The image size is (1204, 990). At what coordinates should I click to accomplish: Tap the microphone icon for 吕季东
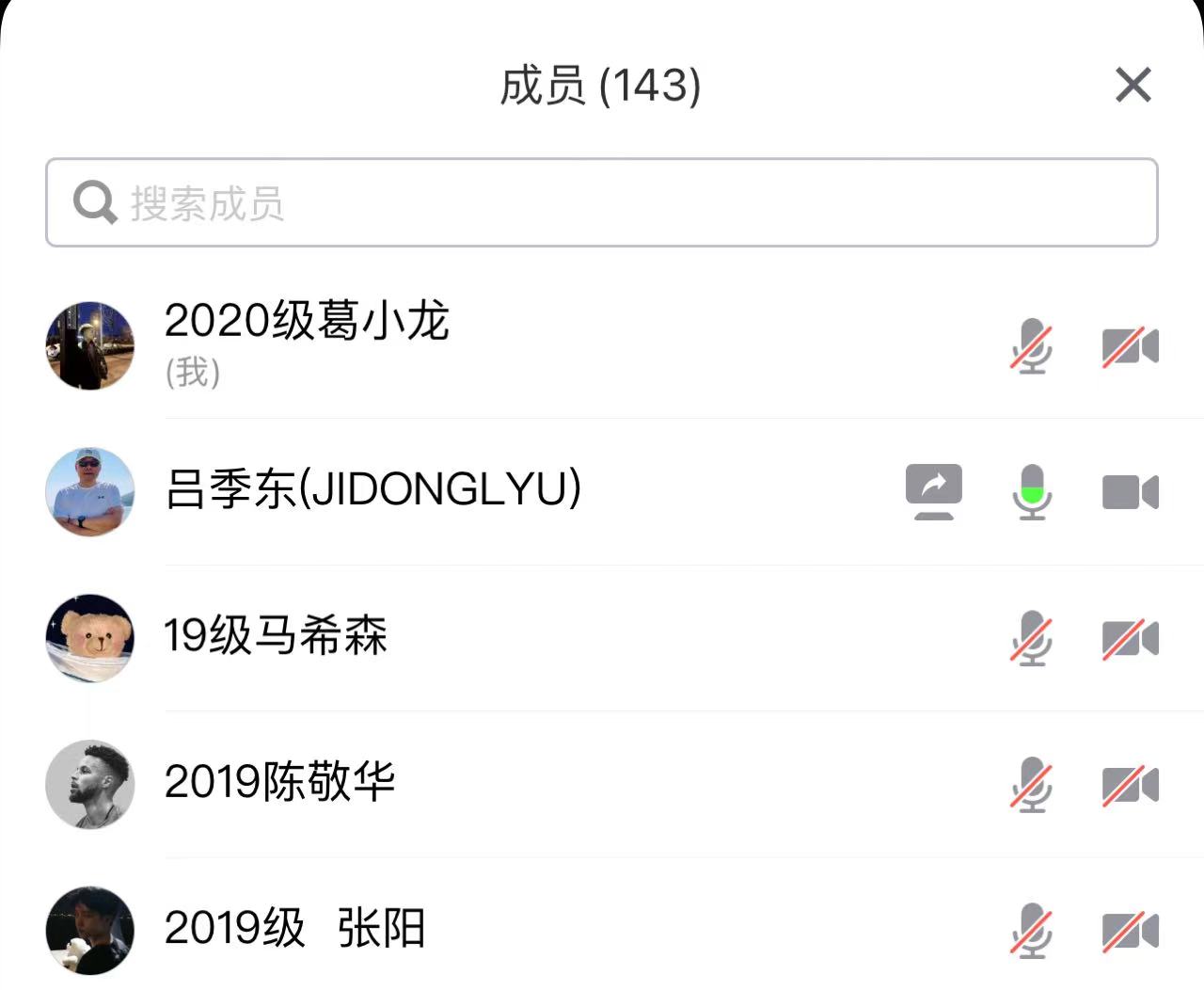(x=1032, y=491)
